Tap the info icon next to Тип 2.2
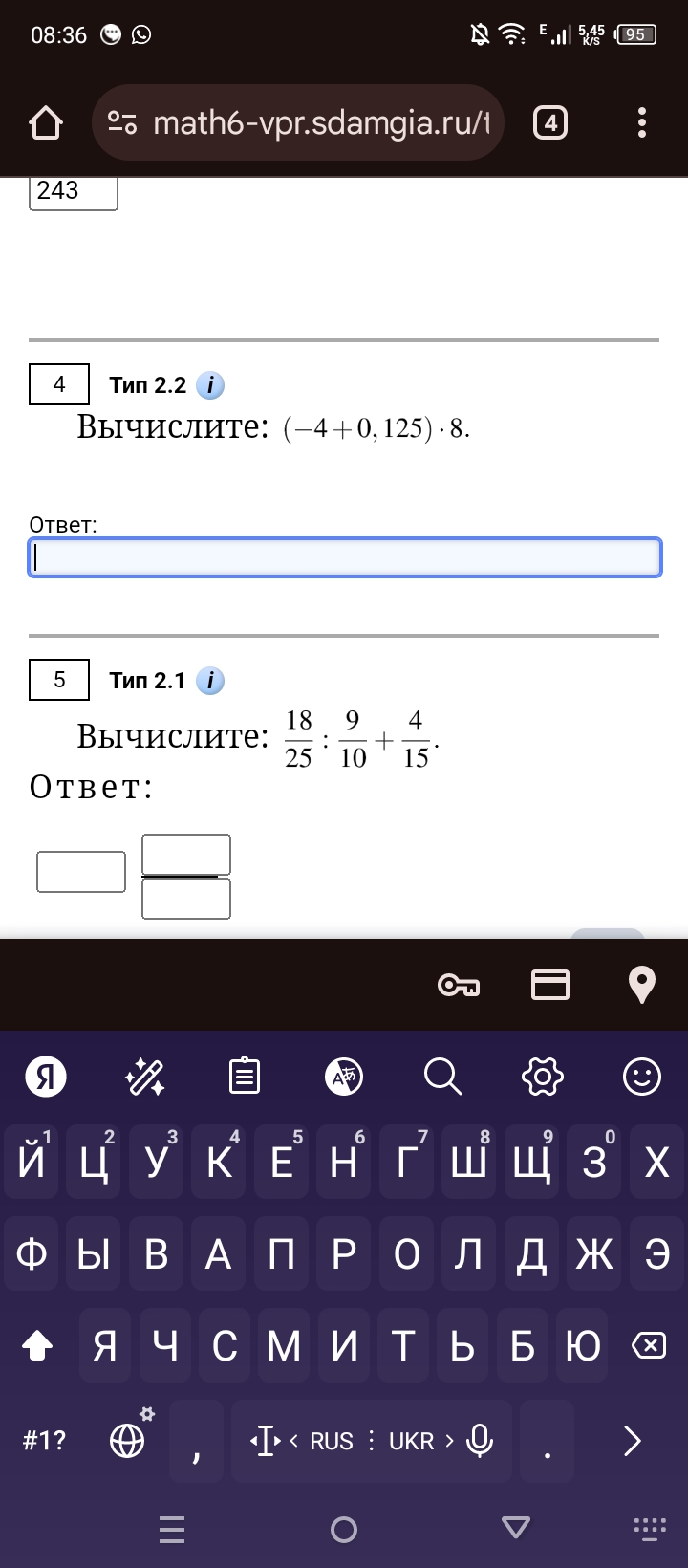The image size is (688, 1568). coord(210,385)
